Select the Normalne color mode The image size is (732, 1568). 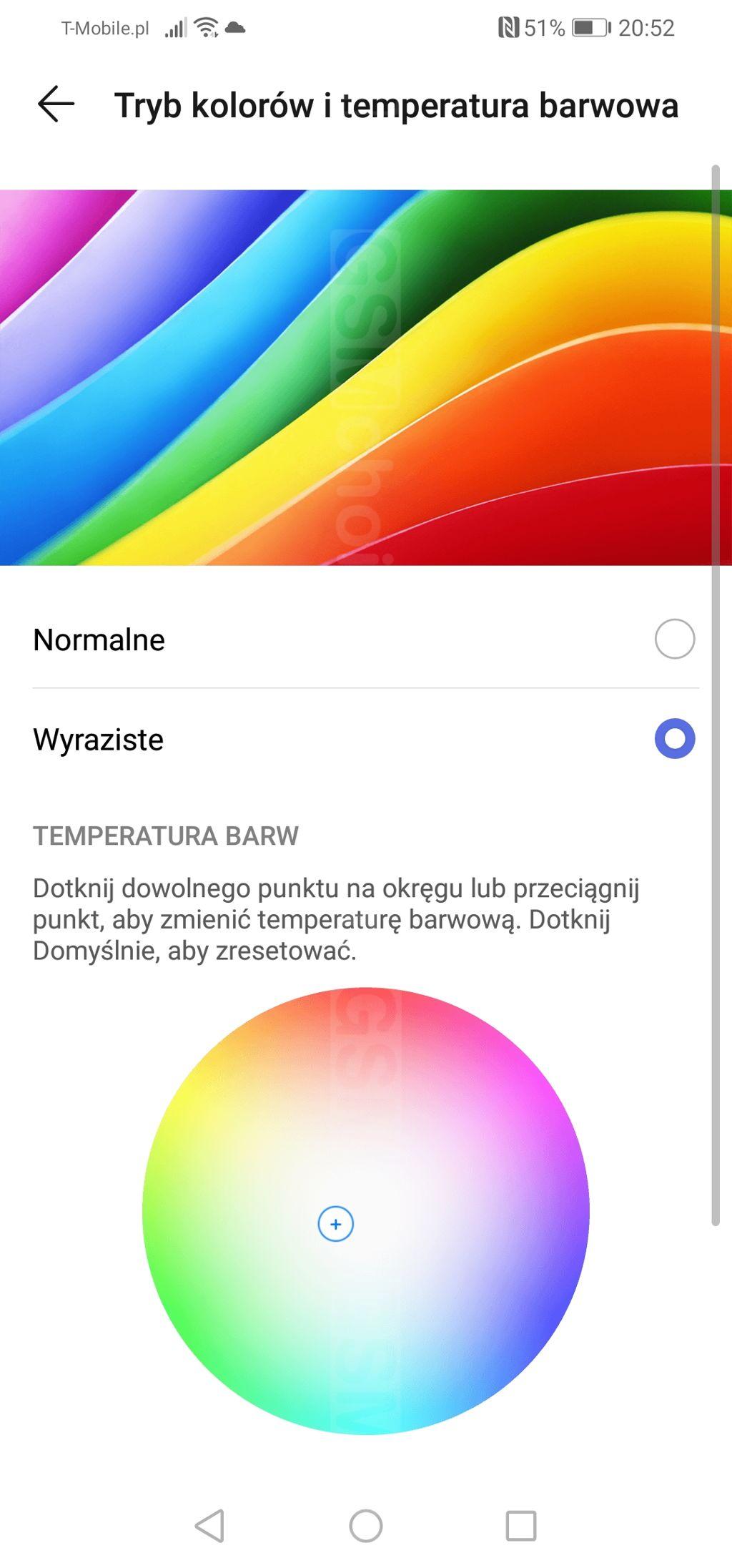(365, 639)
